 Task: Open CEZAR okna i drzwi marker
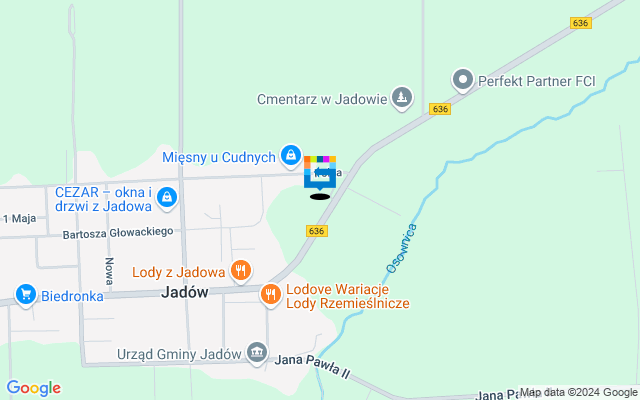(x=166, y=198)
